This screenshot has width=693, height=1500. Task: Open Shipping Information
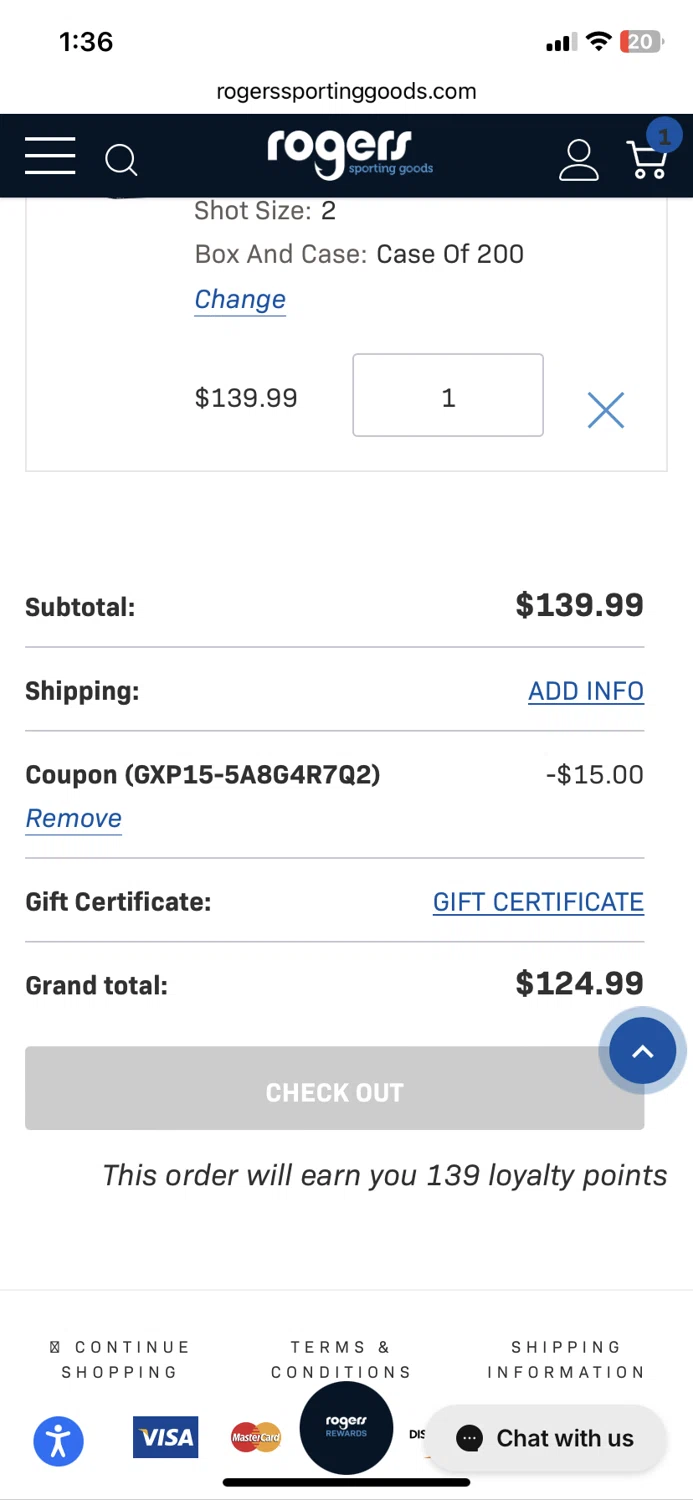pyautogui.click(x=566, y=1359)
